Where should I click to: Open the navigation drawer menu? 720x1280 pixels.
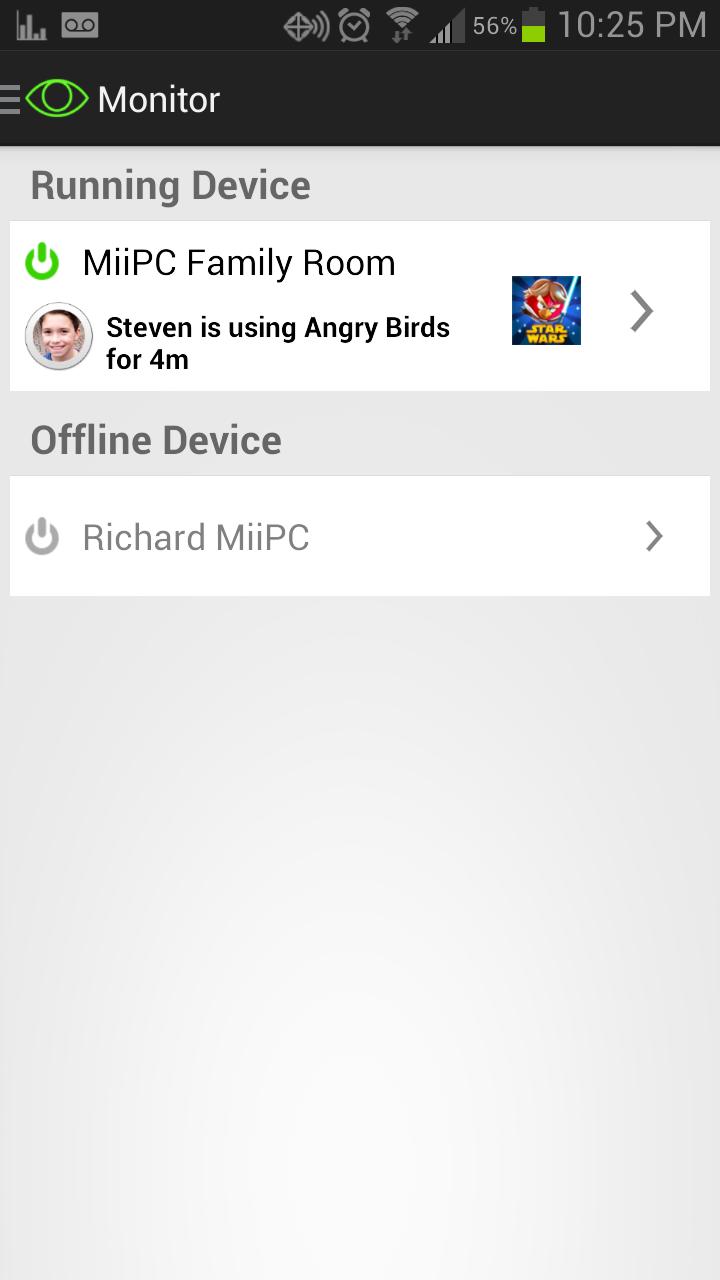[x=12, y=99]
